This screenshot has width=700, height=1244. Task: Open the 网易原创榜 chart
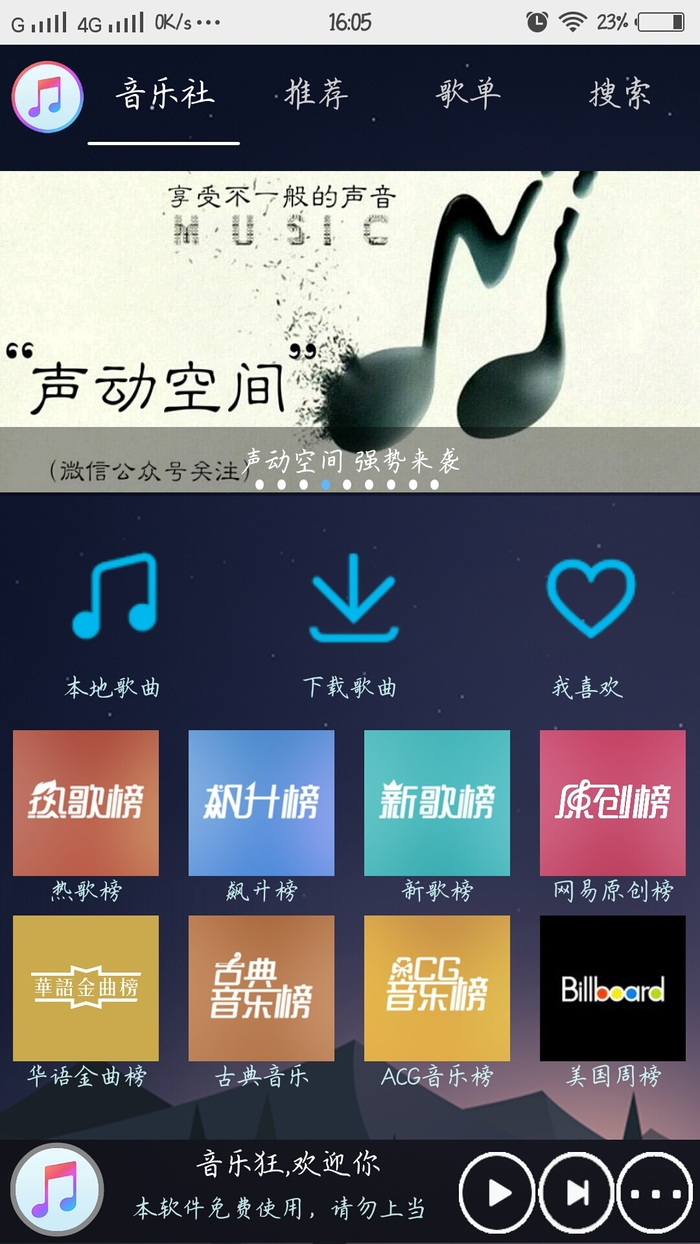(612, 803)
